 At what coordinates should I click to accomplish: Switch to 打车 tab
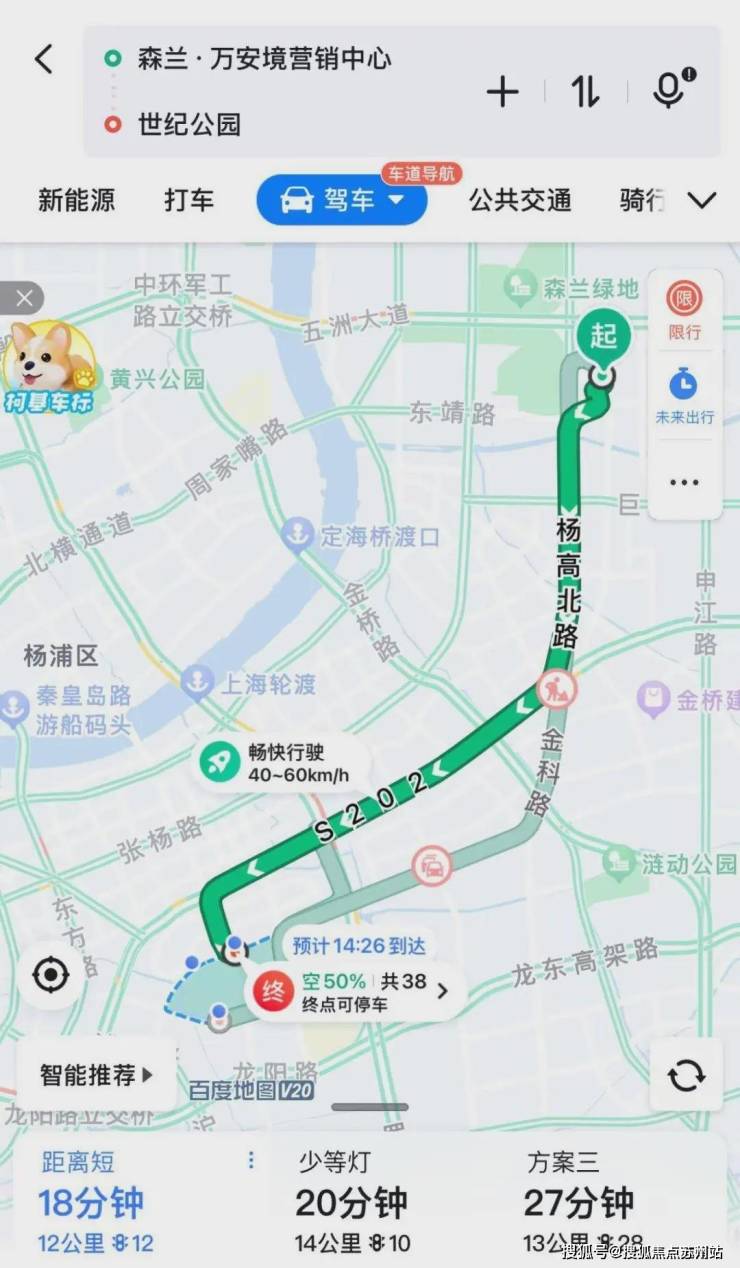tap(189, 200)
